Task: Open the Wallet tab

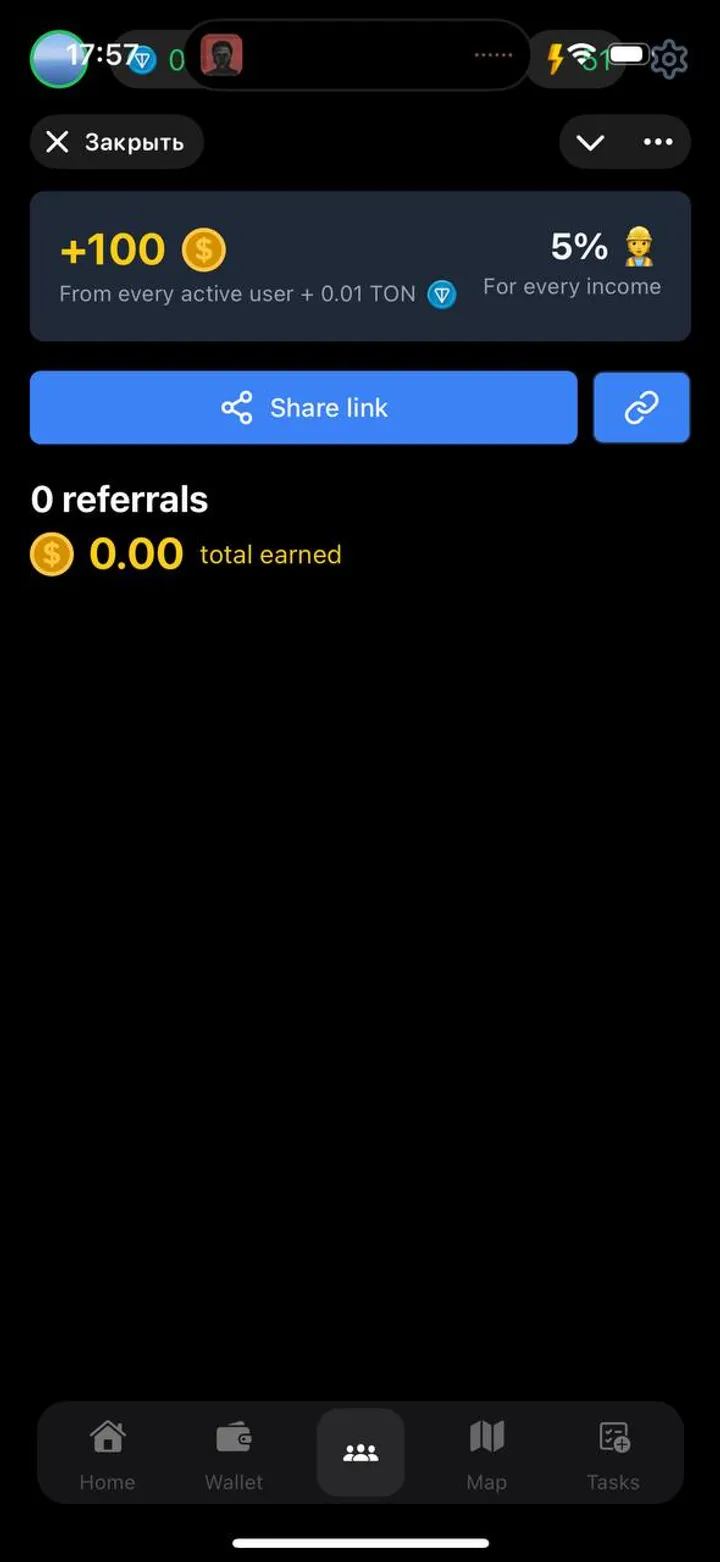Action: [234, 1452]
